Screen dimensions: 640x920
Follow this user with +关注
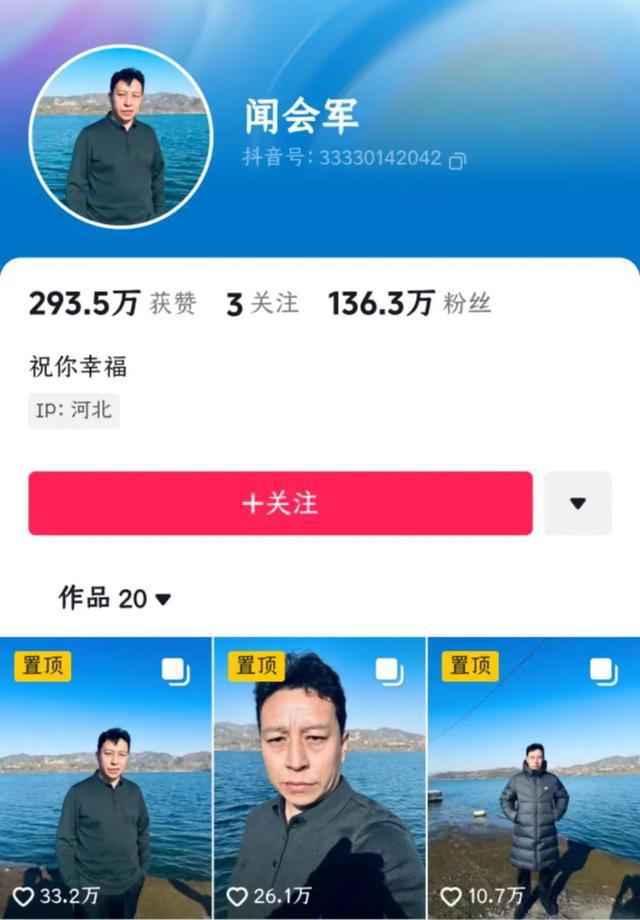(280, 503)
